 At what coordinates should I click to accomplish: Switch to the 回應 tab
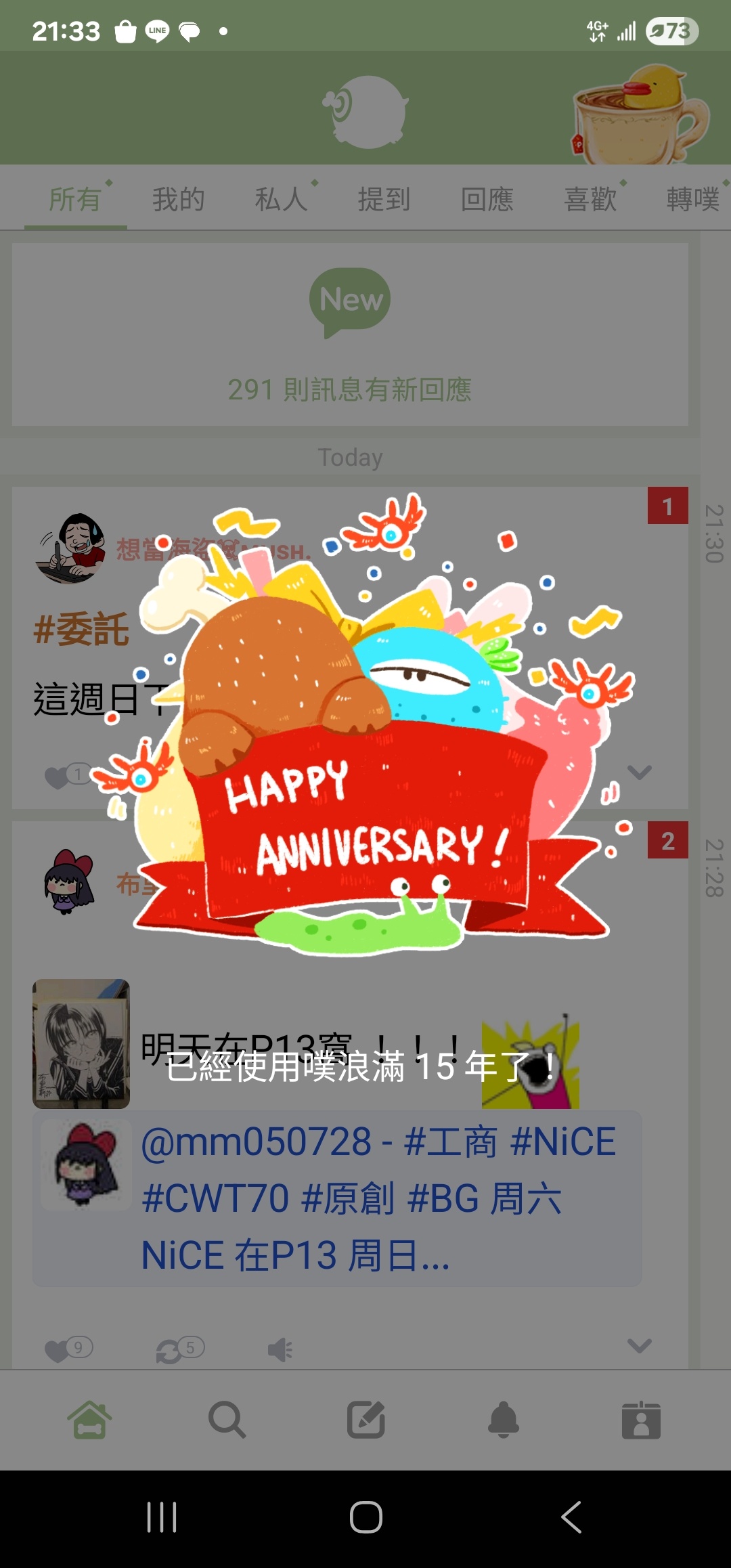(487, 200)
